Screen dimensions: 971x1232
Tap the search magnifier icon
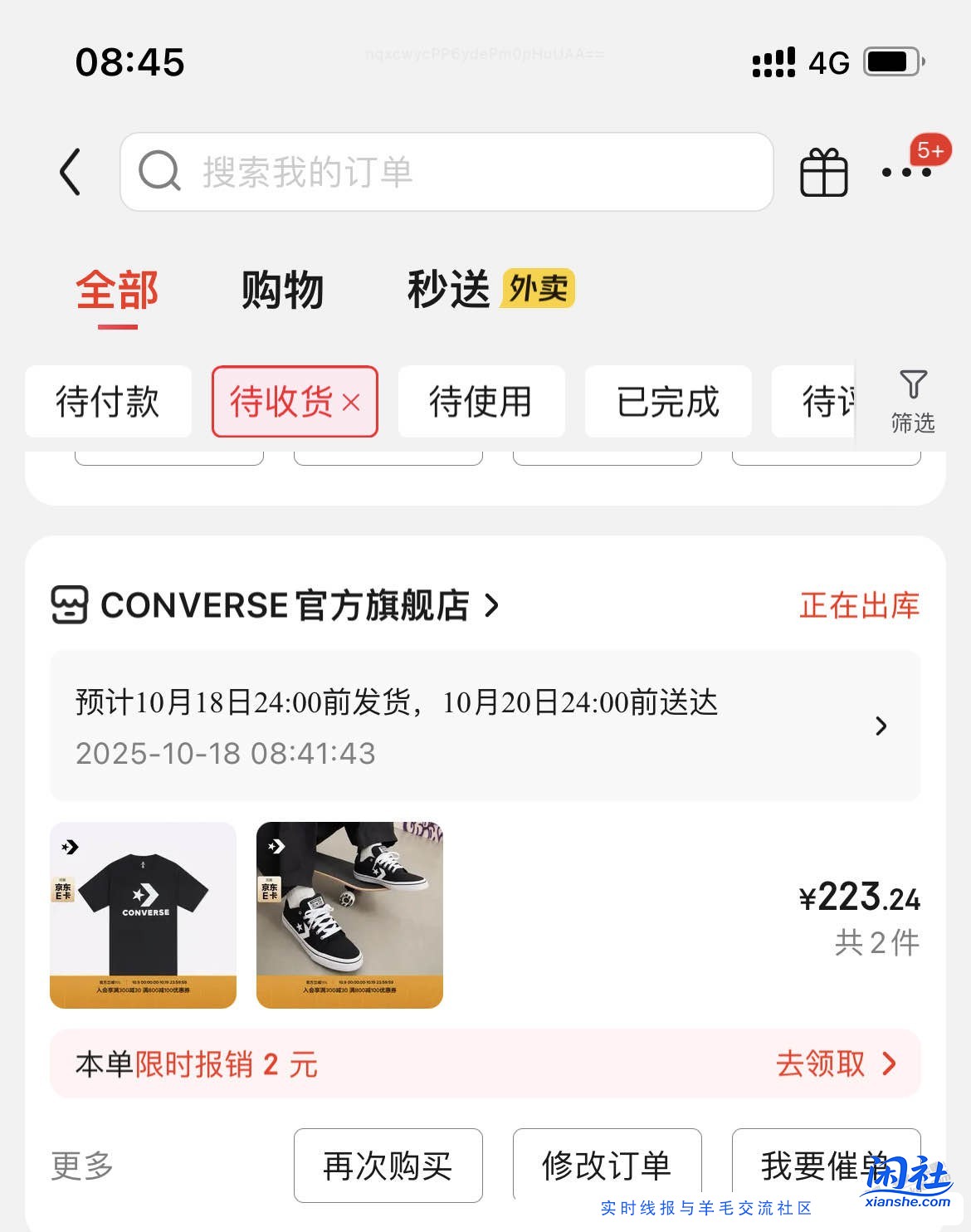[x=160, y=173]
